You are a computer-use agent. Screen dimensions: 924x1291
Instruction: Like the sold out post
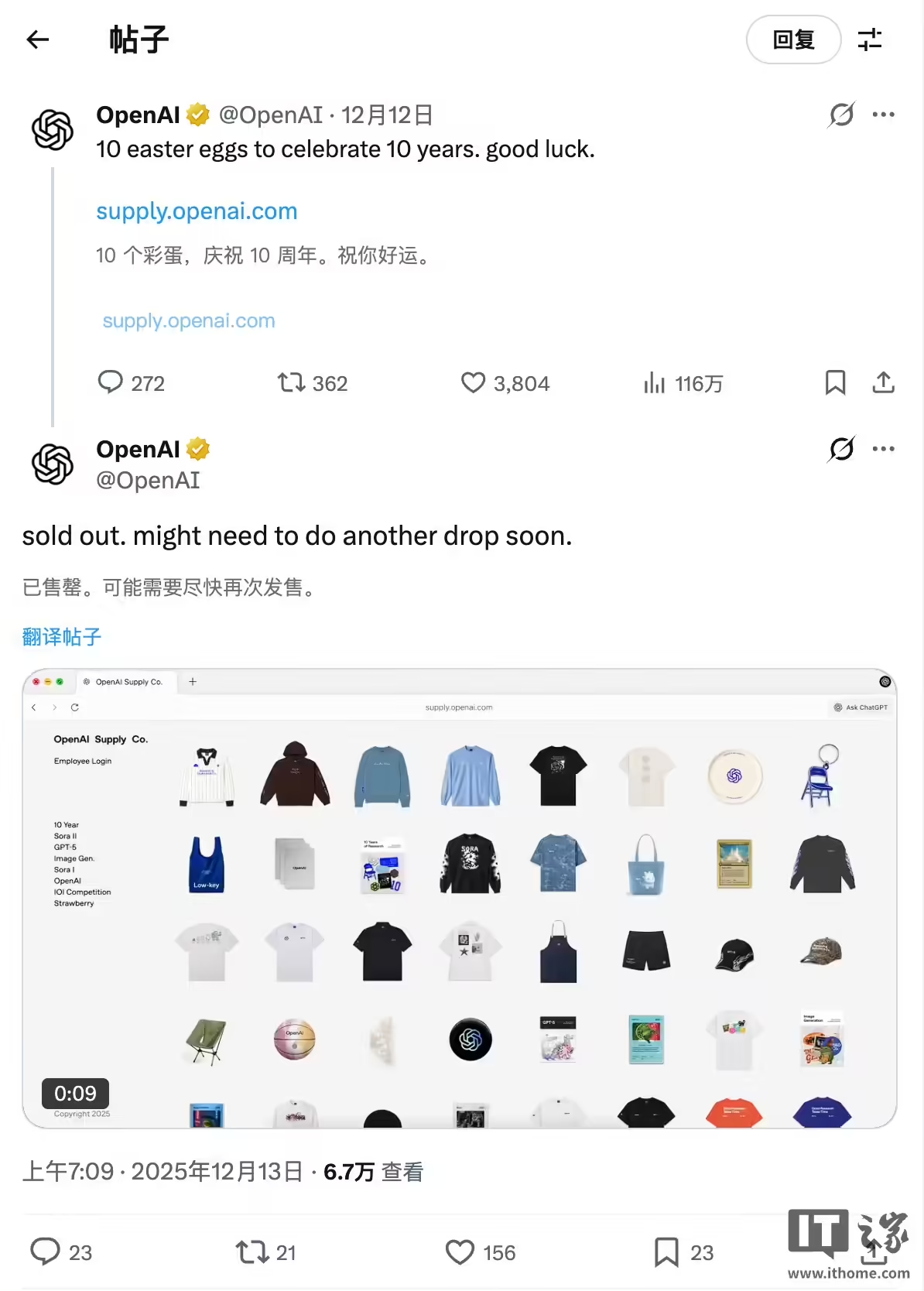[460, 1252]
